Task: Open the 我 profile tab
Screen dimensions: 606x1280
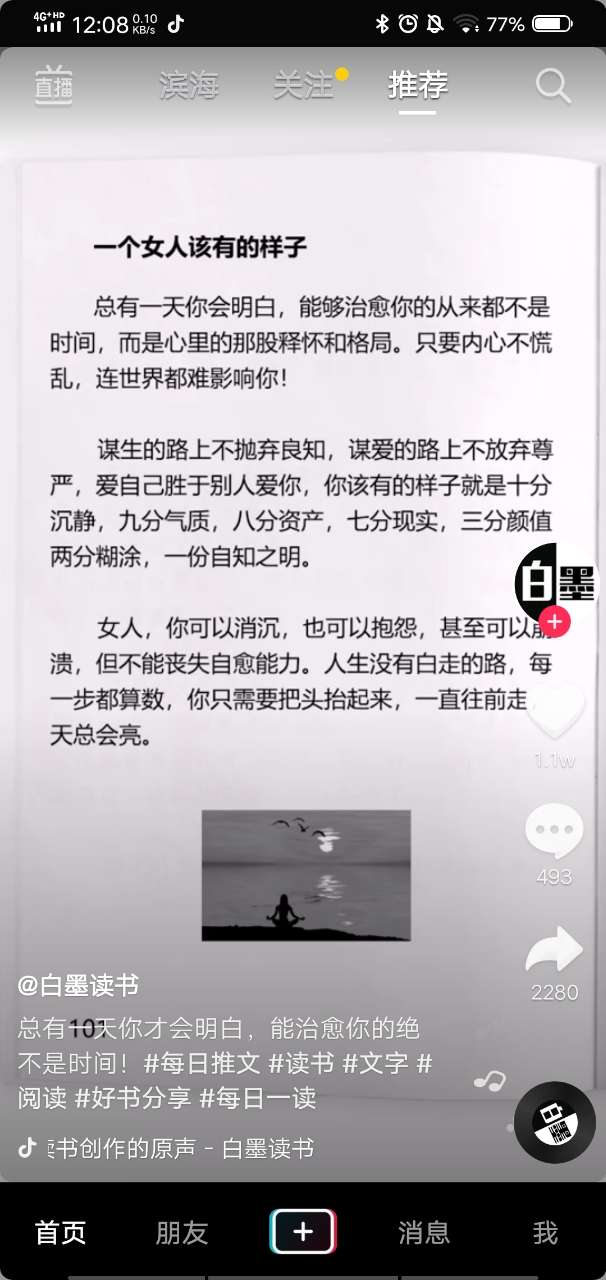Action: (545, 1233)
